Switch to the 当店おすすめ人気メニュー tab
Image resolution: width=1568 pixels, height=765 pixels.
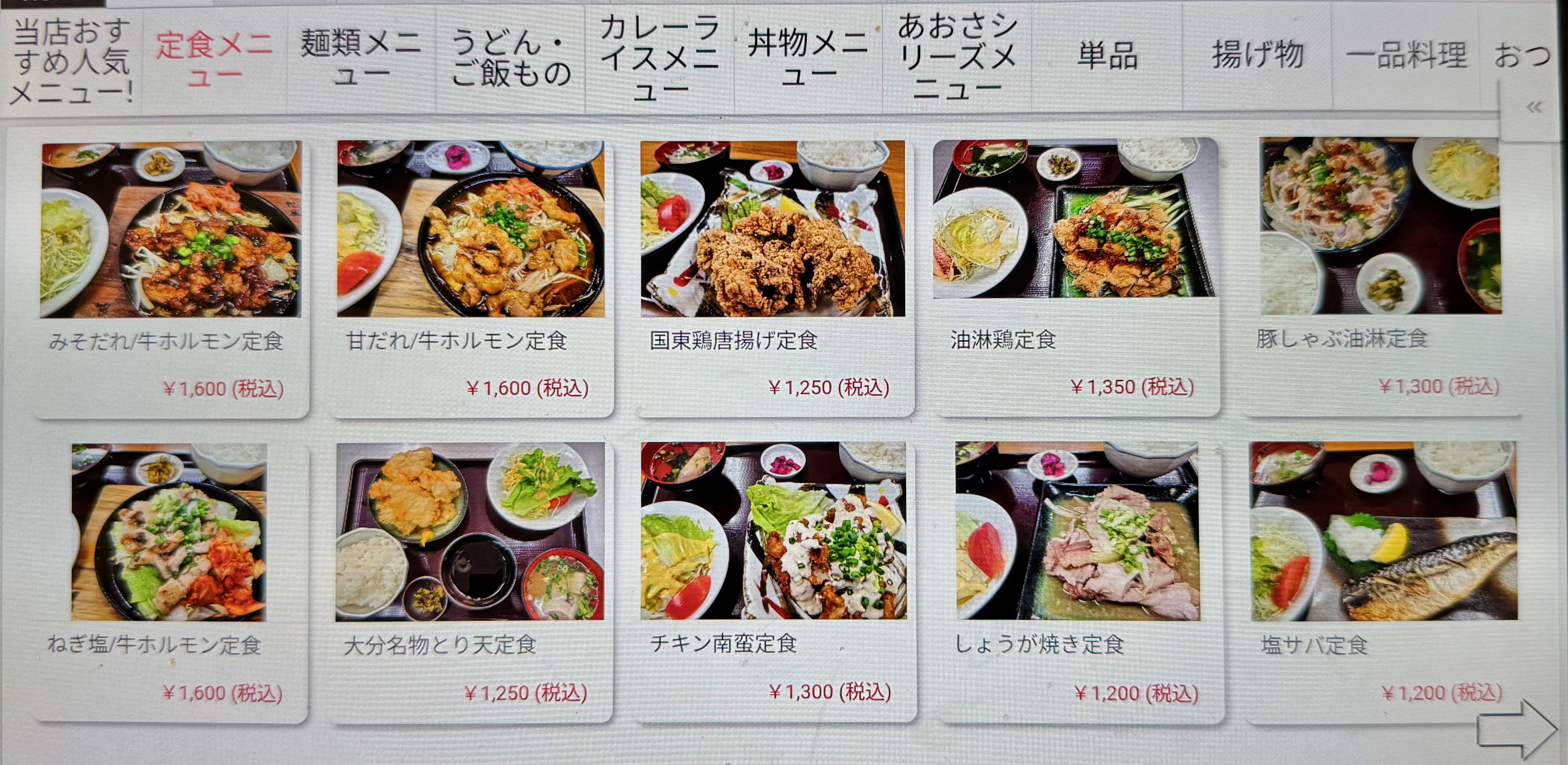click(71, 60)
